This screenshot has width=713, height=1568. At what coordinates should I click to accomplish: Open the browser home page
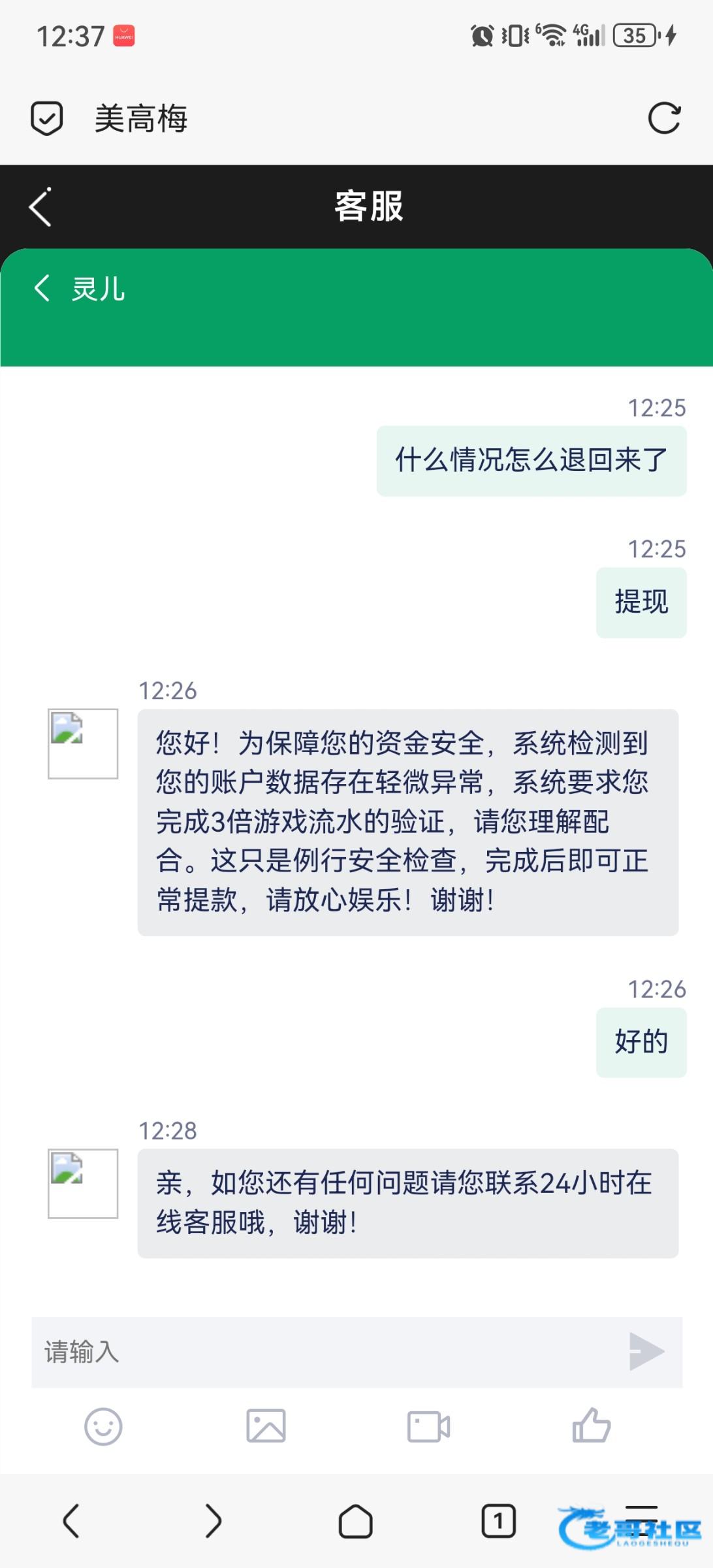356,1521
